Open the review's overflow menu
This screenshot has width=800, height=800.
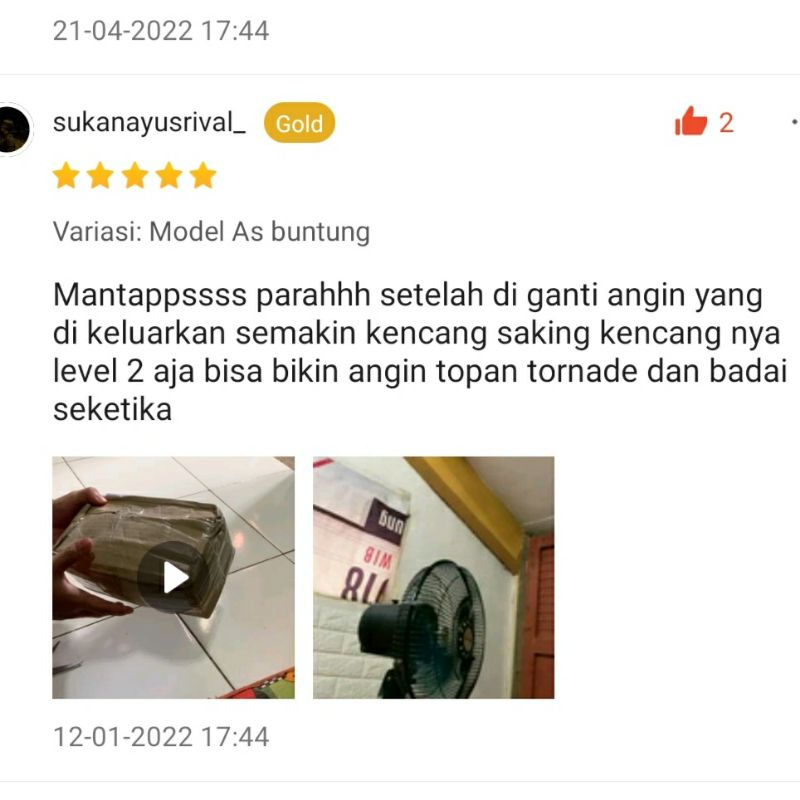[x=793, y=123]
